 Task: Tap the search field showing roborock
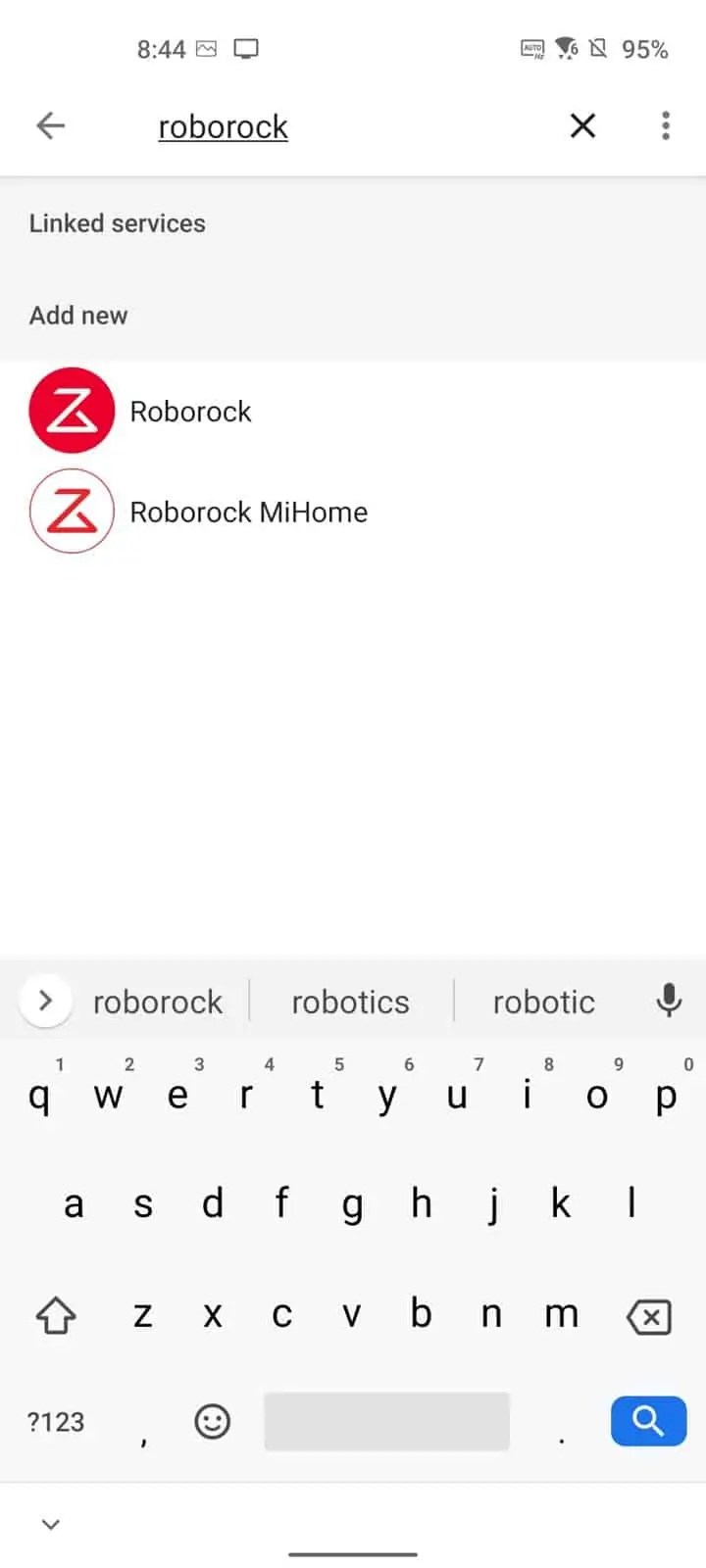223,125
